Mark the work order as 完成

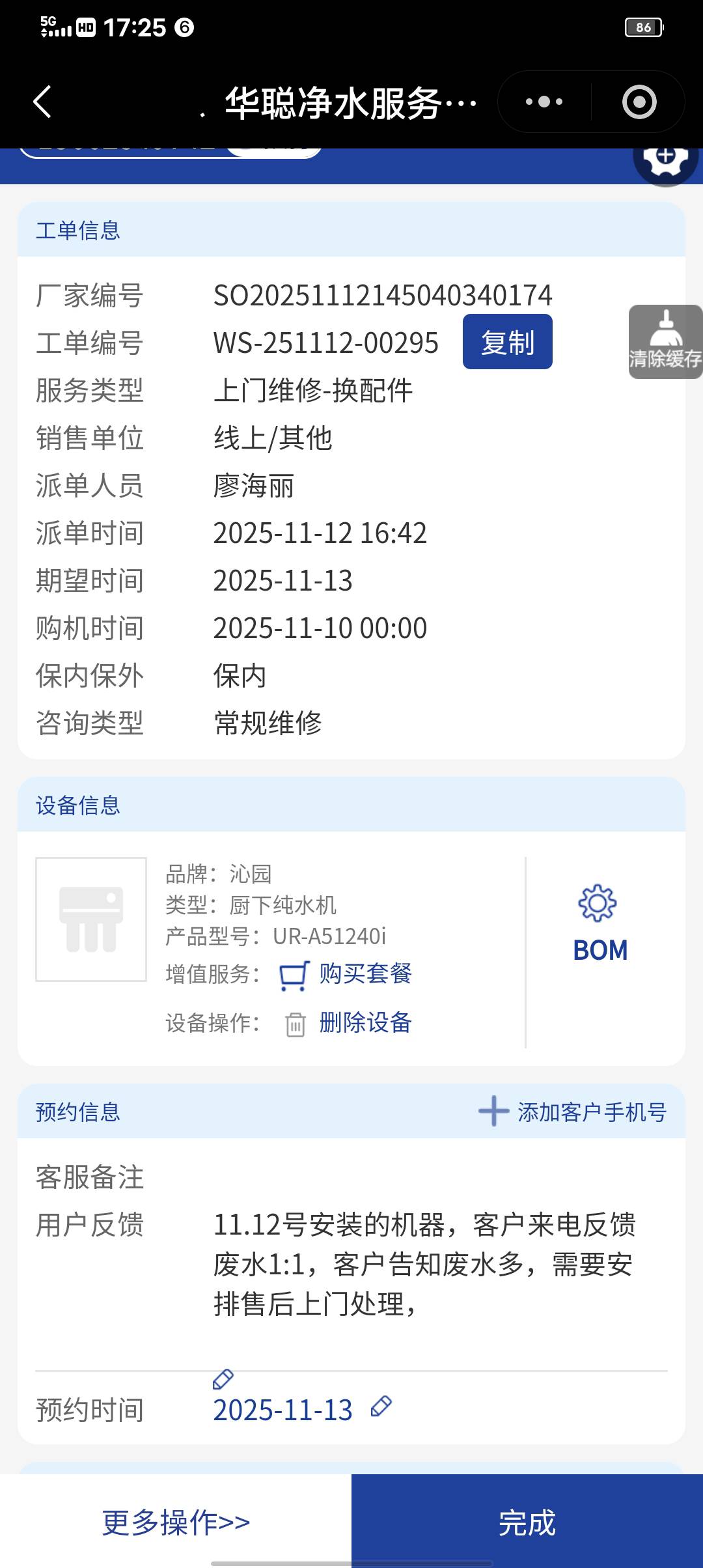pos(527,1522)
